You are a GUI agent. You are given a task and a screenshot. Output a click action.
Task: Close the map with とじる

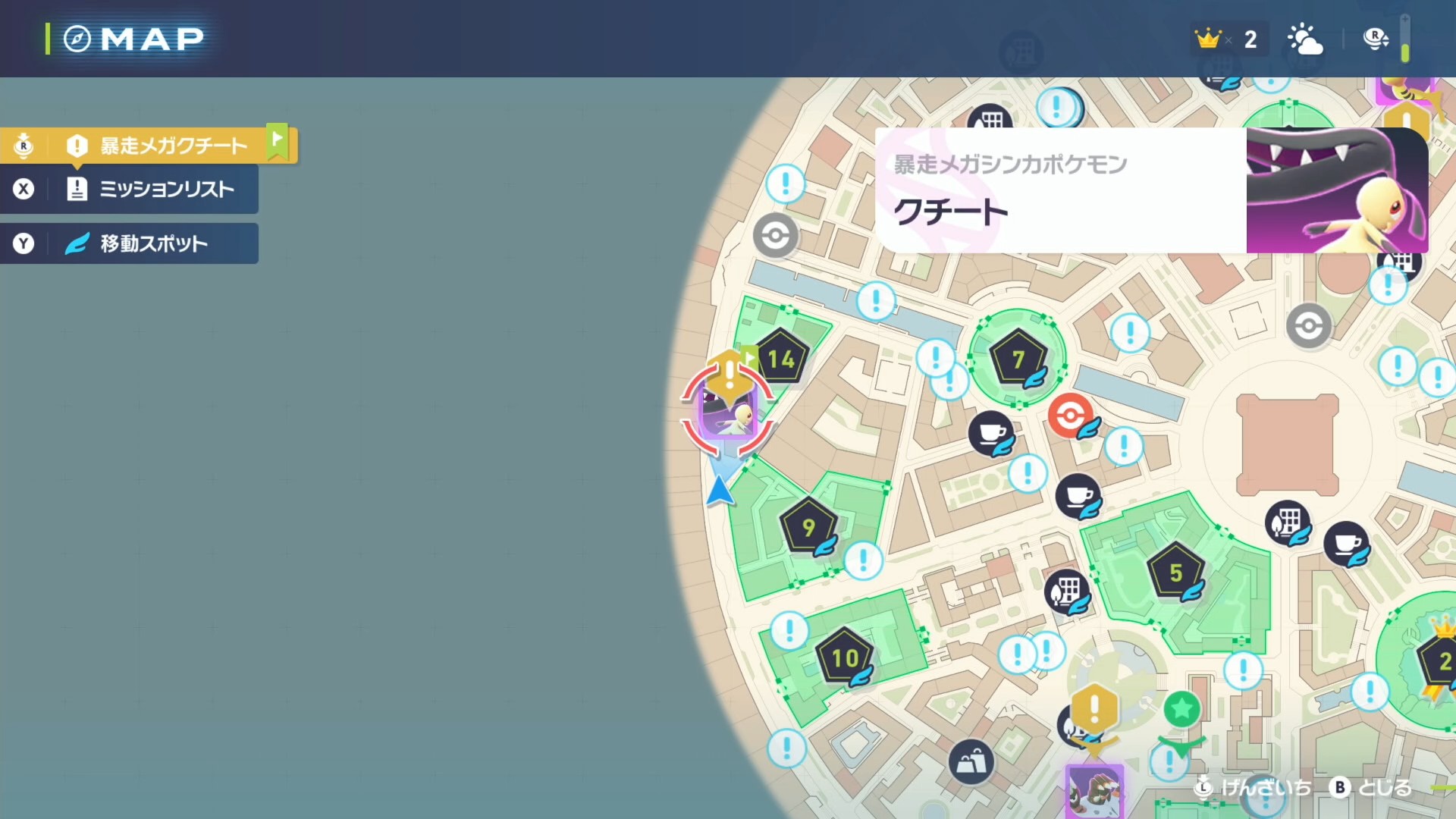[x=1373, y=788]
